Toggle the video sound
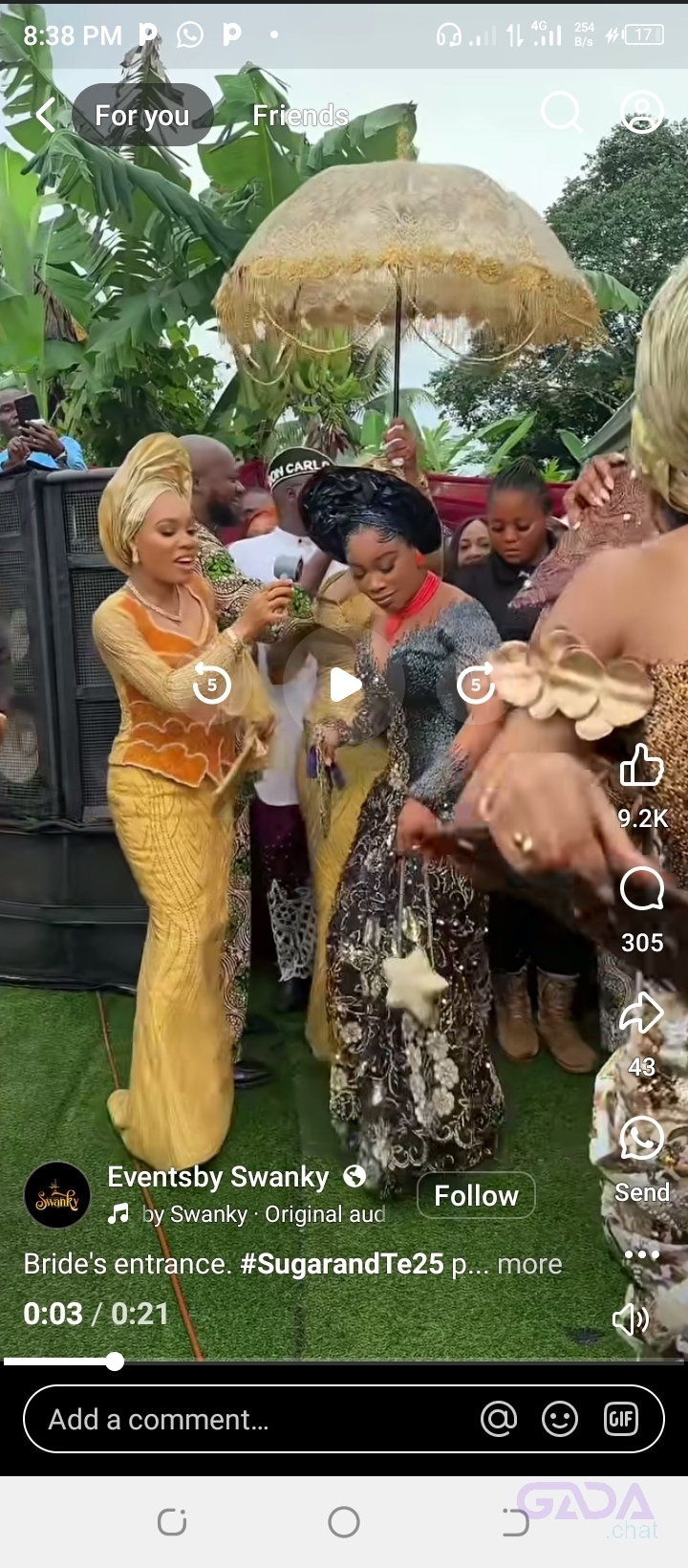688x1568 pixels. point(631,1320)
